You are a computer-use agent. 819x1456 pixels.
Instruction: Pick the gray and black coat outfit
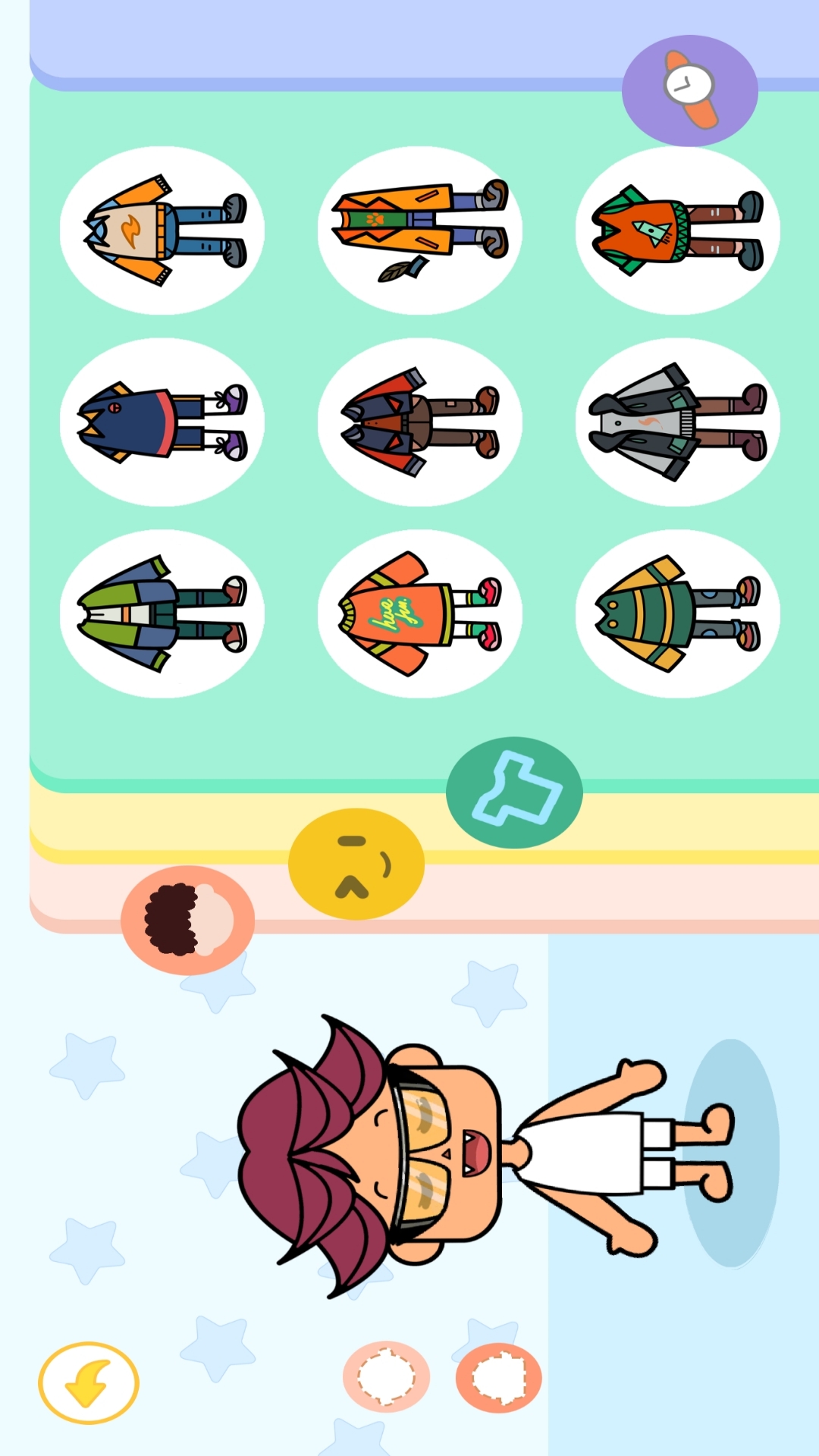pos(678,422)
